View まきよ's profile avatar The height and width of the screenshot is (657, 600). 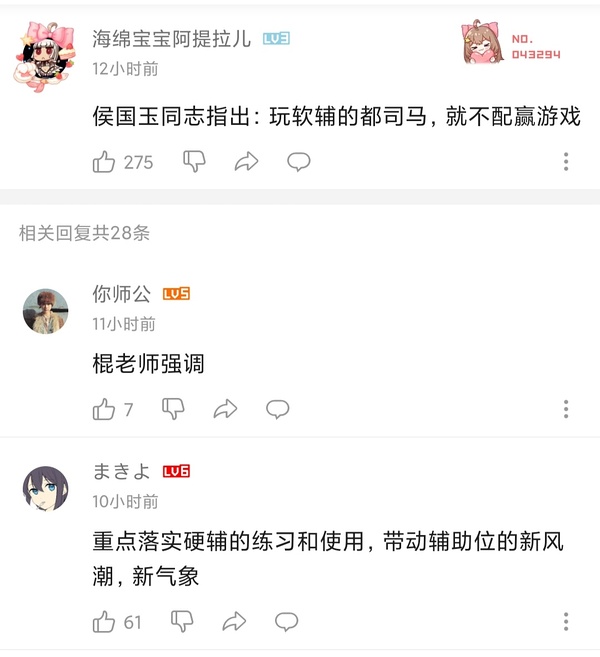45,488
